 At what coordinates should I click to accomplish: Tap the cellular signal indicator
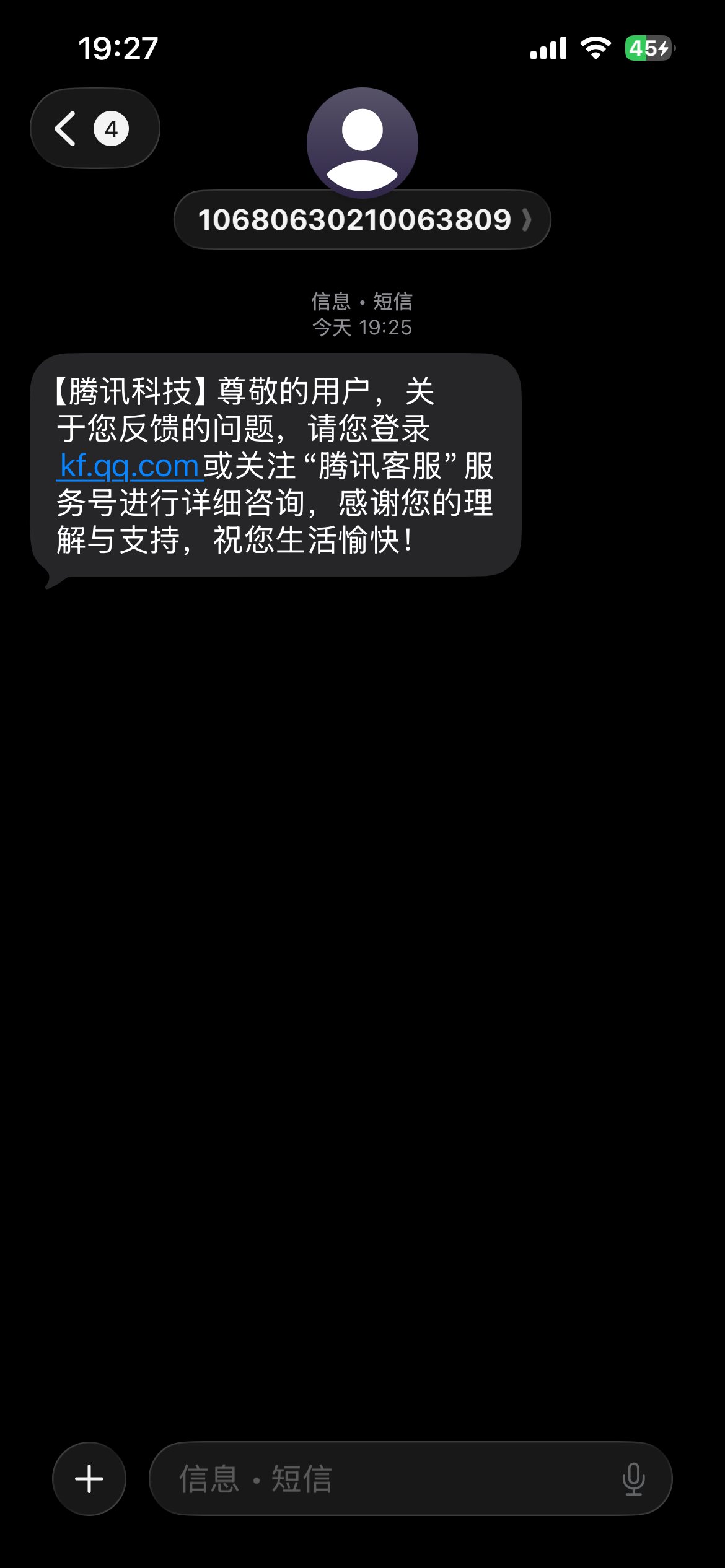548,48
